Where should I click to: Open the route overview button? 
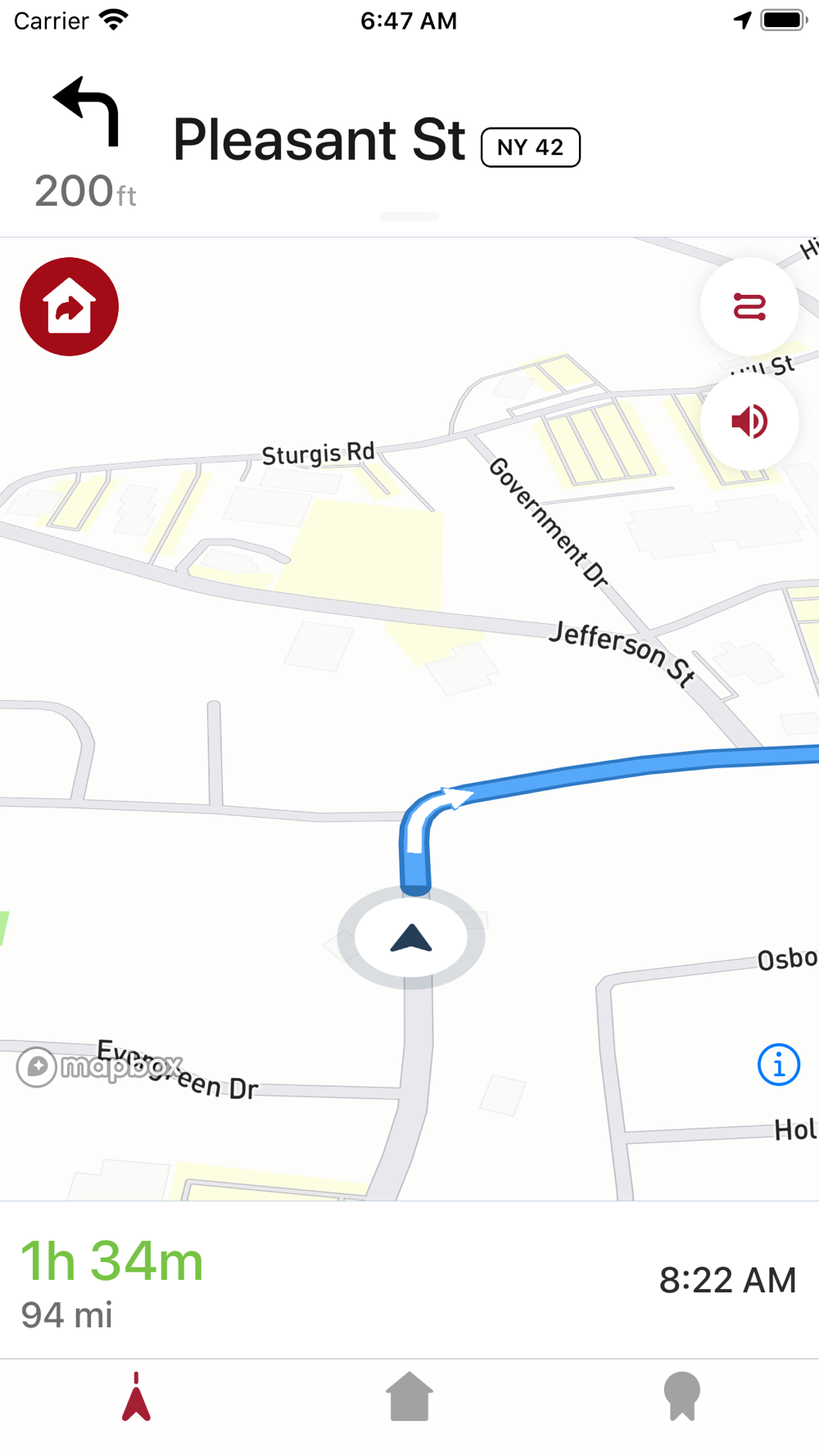[749, 307]
